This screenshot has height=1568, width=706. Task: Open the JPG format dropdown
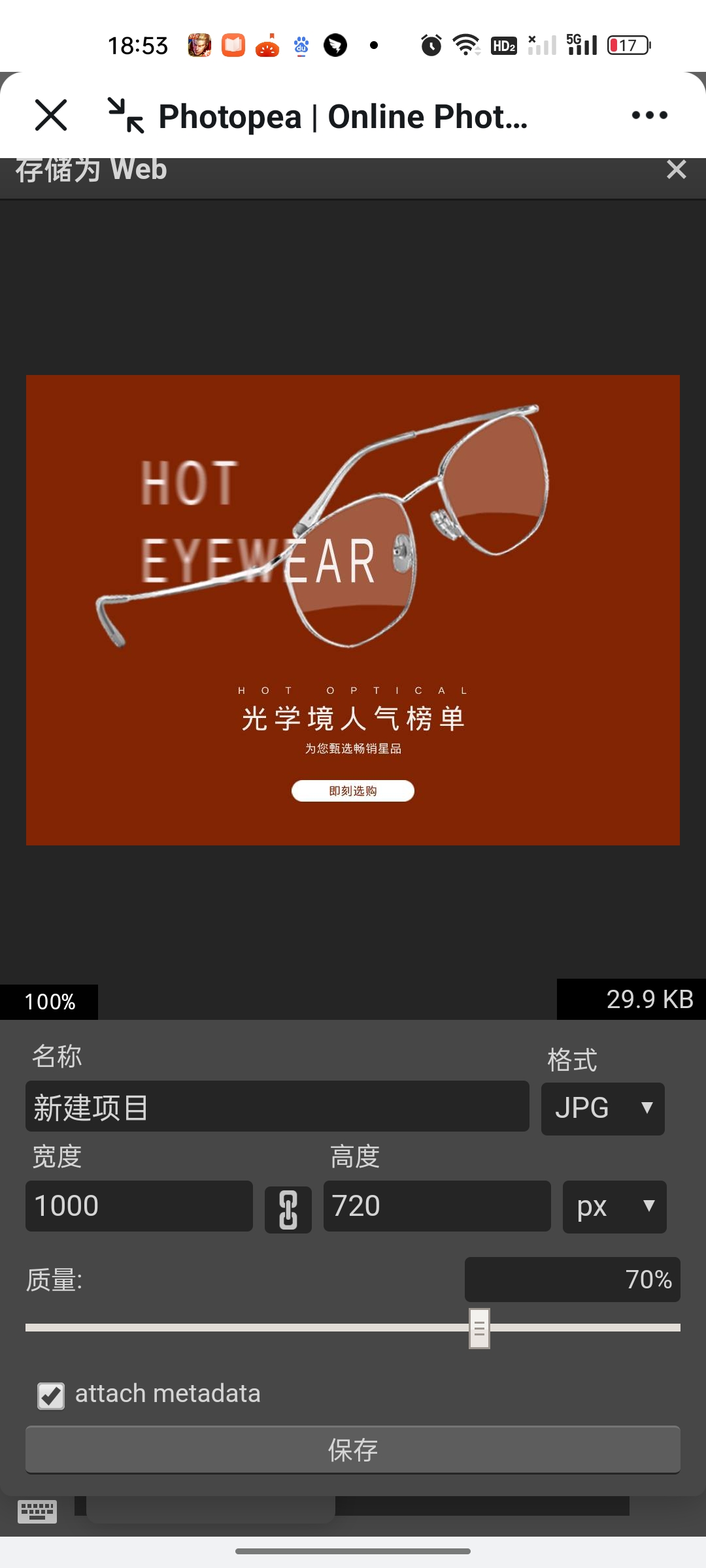603,1109
